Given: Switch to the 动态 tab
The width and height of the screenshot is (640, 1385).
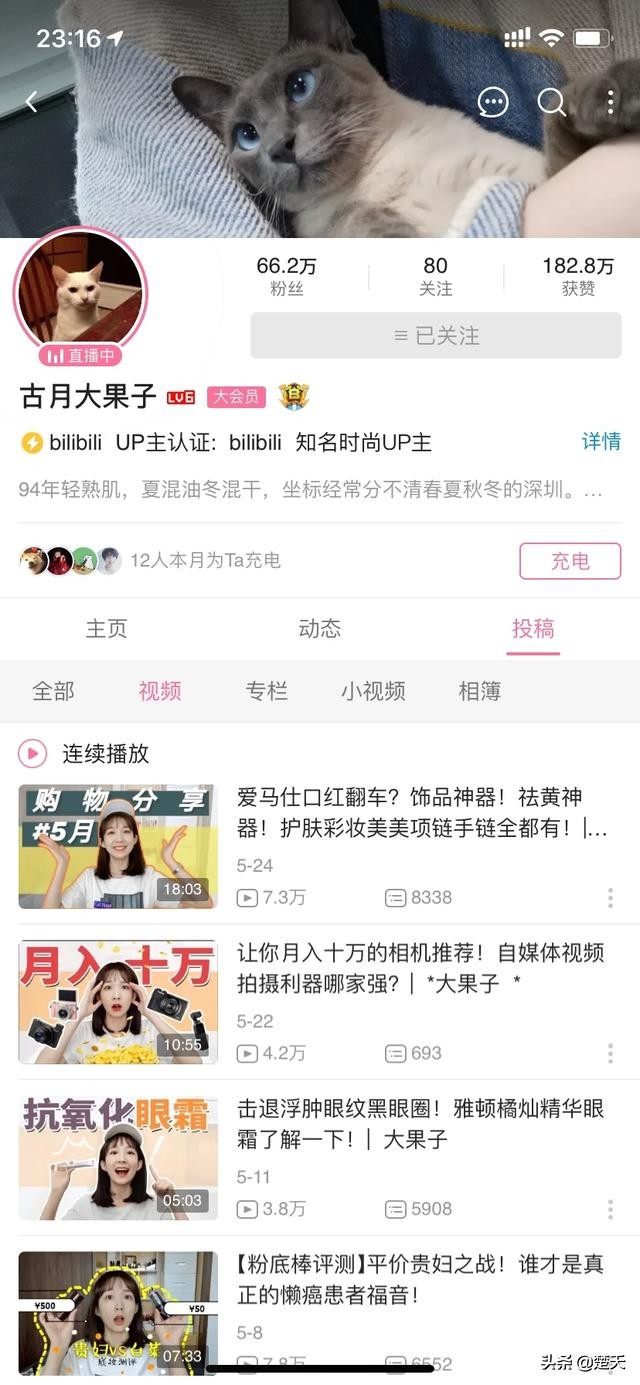Looking at the screenshot, I should [x=320, y=629].
